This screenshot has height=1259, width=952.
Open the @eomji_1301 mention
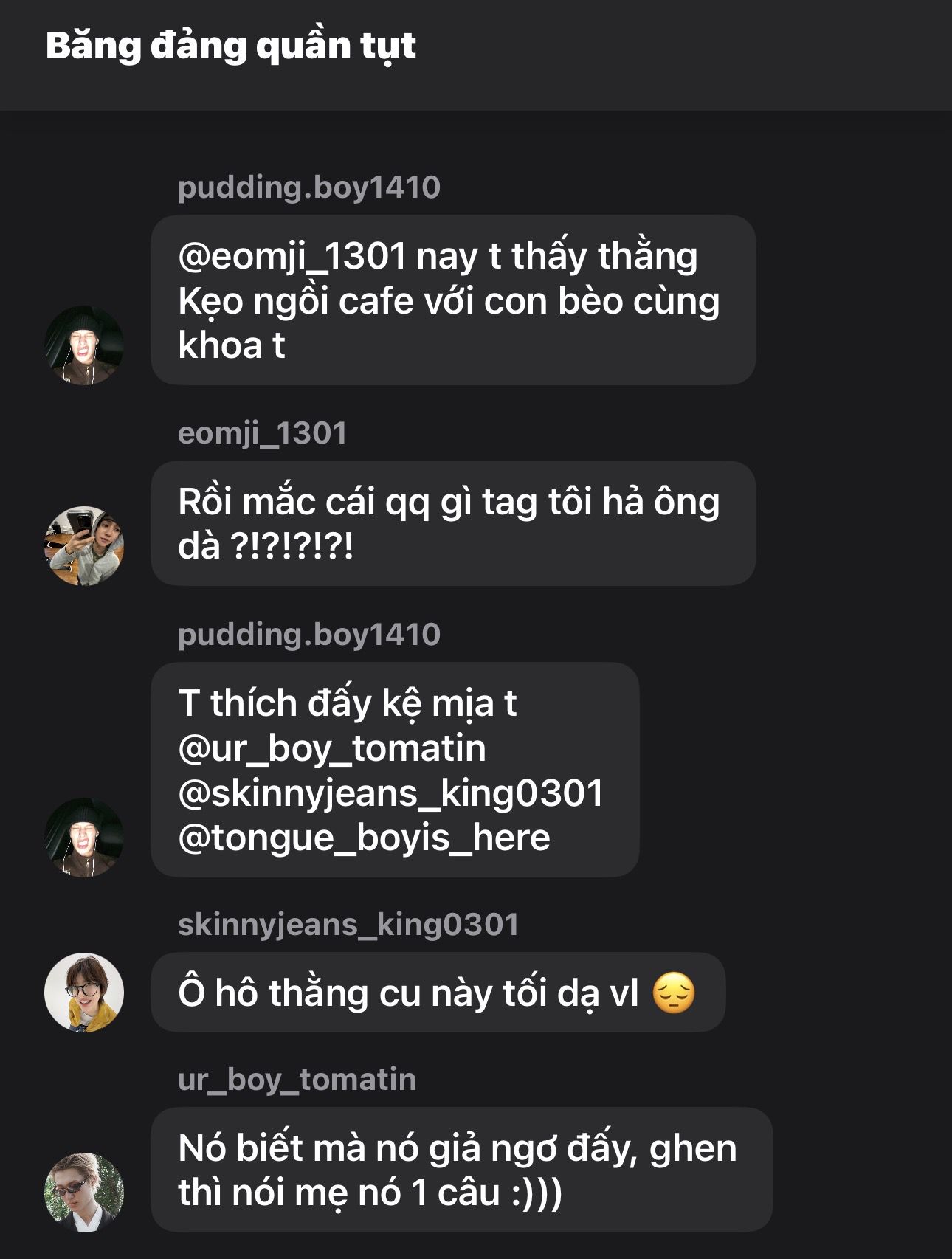pyautogui.click(x=292, y=257)
